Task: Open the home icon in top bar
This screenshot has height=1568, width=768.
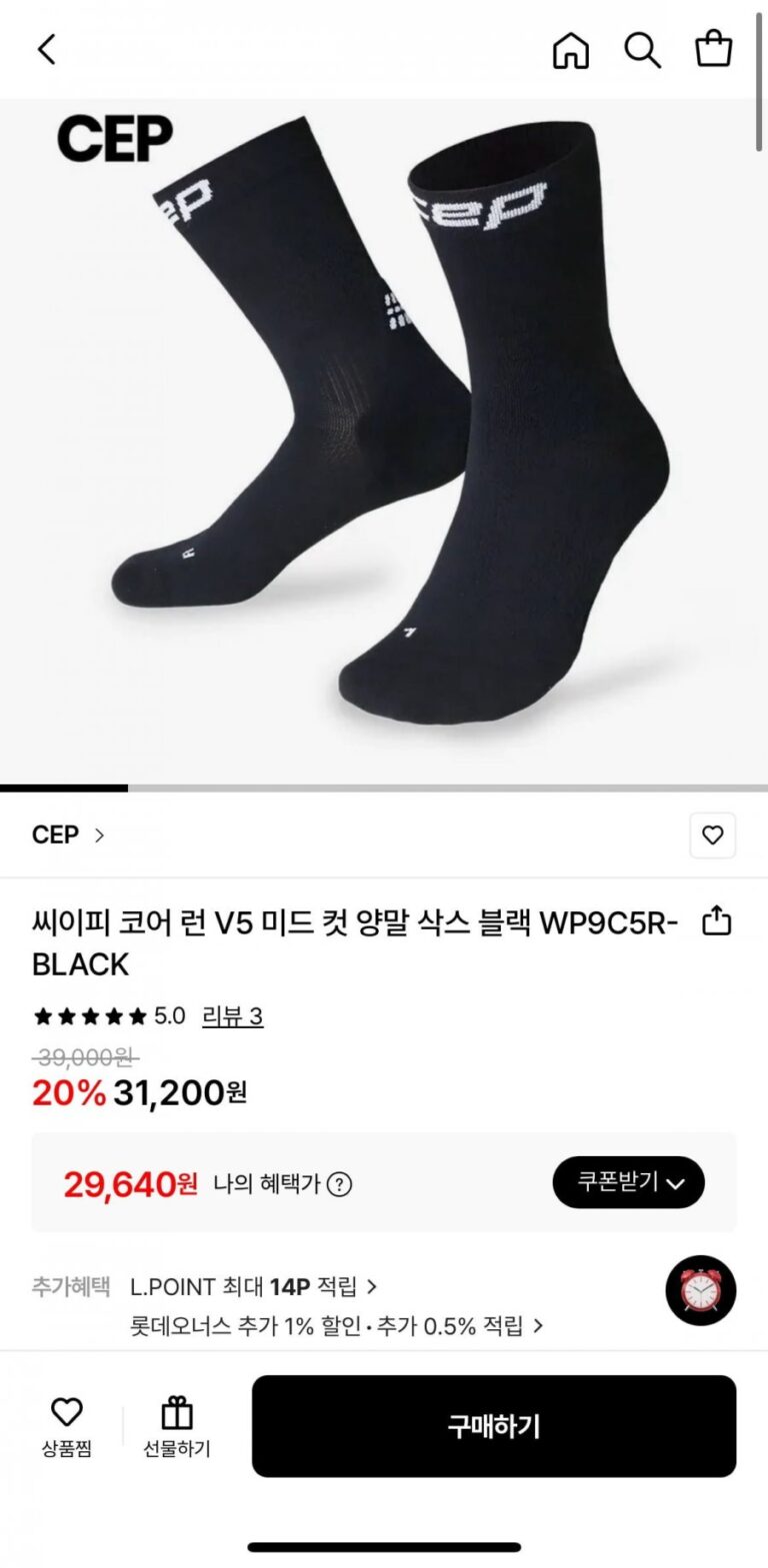Action: click(x=571, y=49)
